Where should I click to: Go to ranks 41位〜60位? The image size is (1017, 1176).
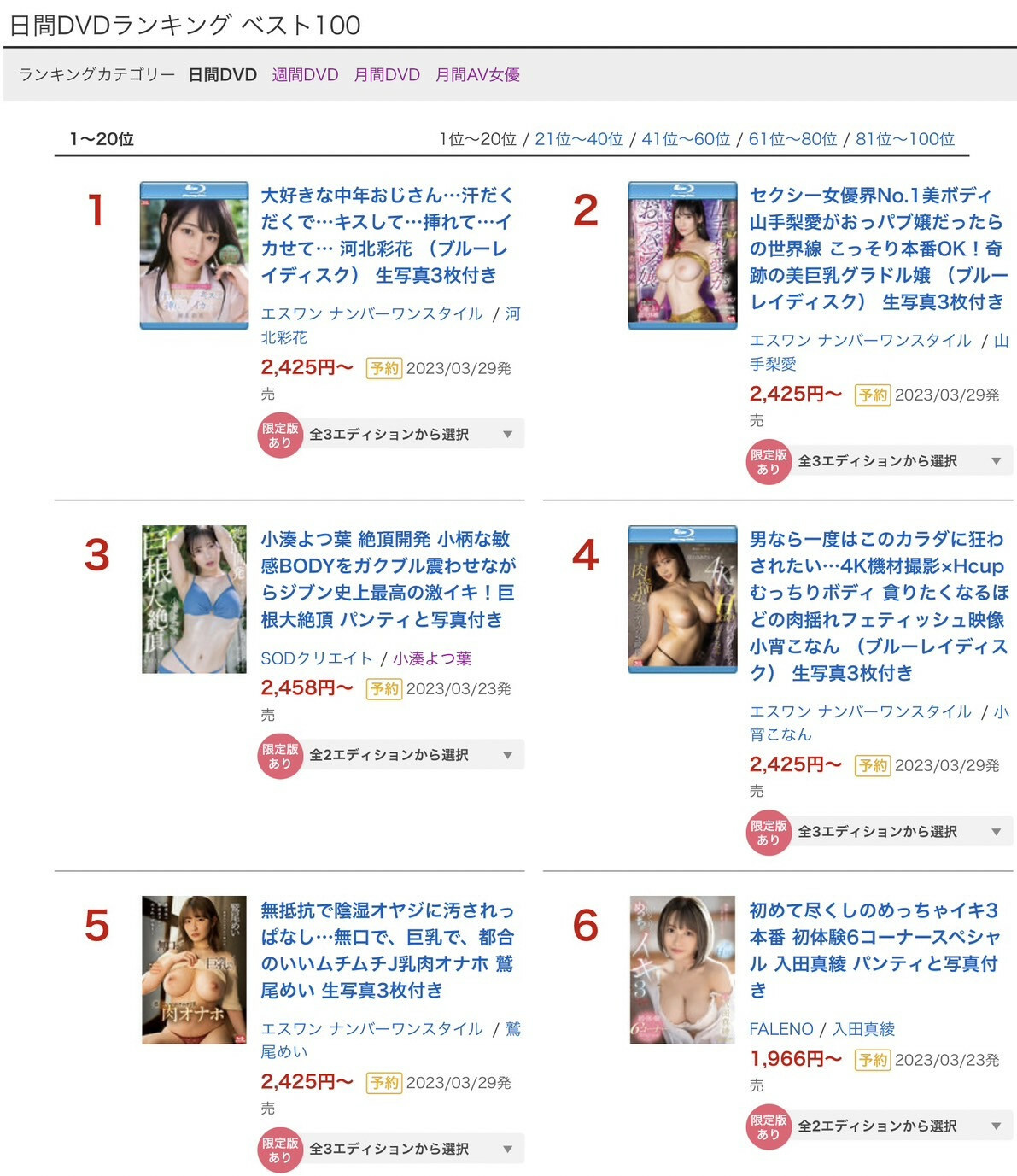pyautogui.click(x=686, y=139)
